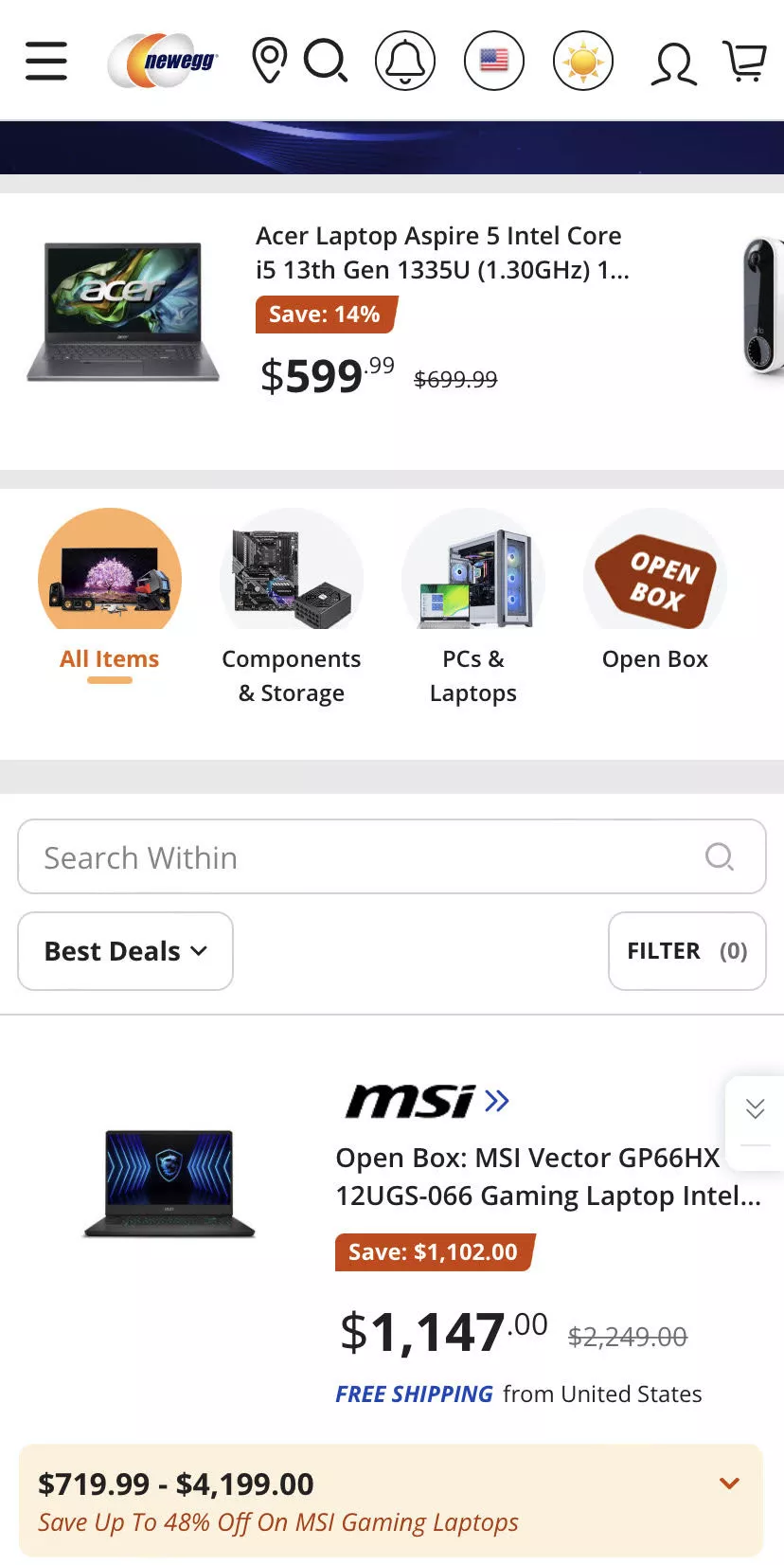The height and width of the screenshot is (1565, 784).
Task: Switch to PCs & Laptops category
Action: [473, 606]
